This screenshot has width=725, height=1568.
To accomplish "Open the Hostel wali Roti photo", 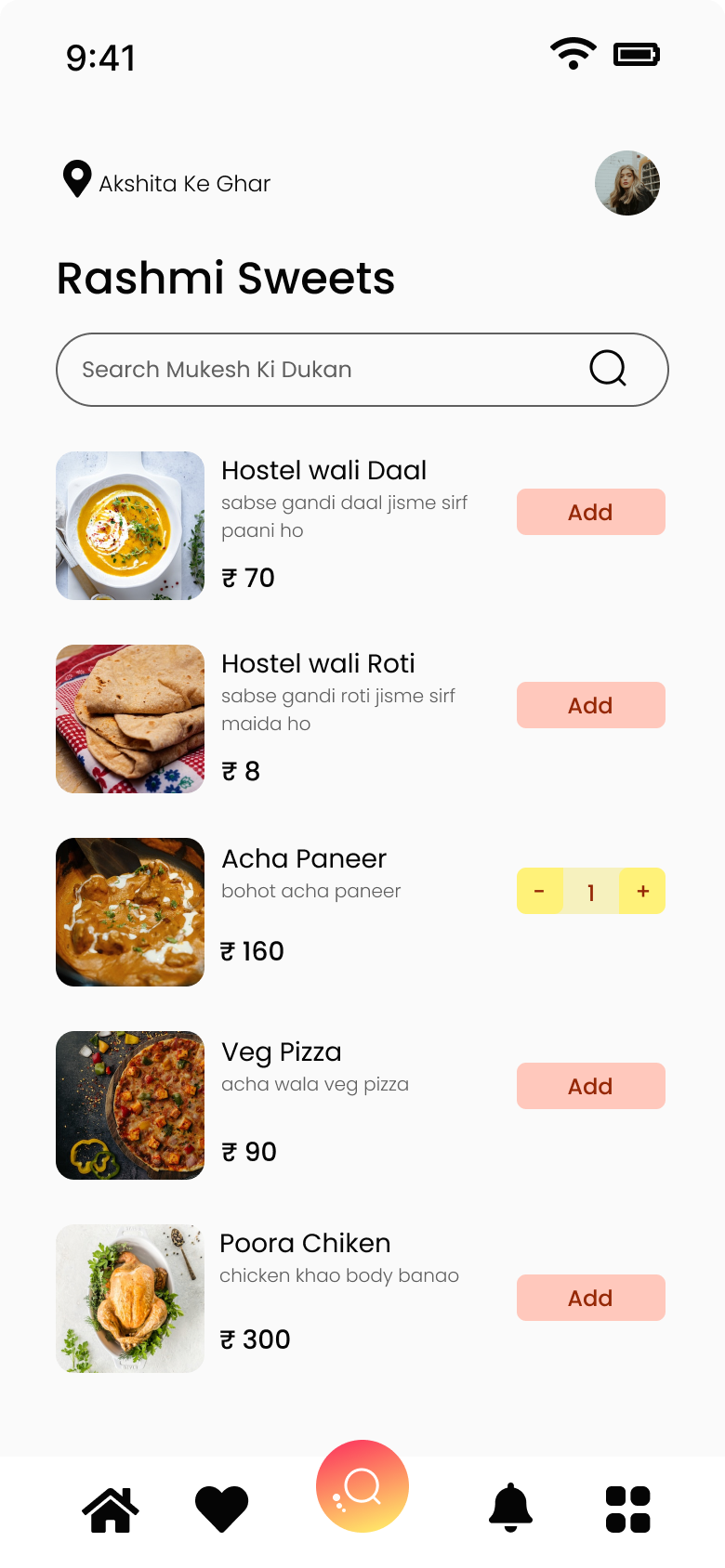I will coord(130,719).
